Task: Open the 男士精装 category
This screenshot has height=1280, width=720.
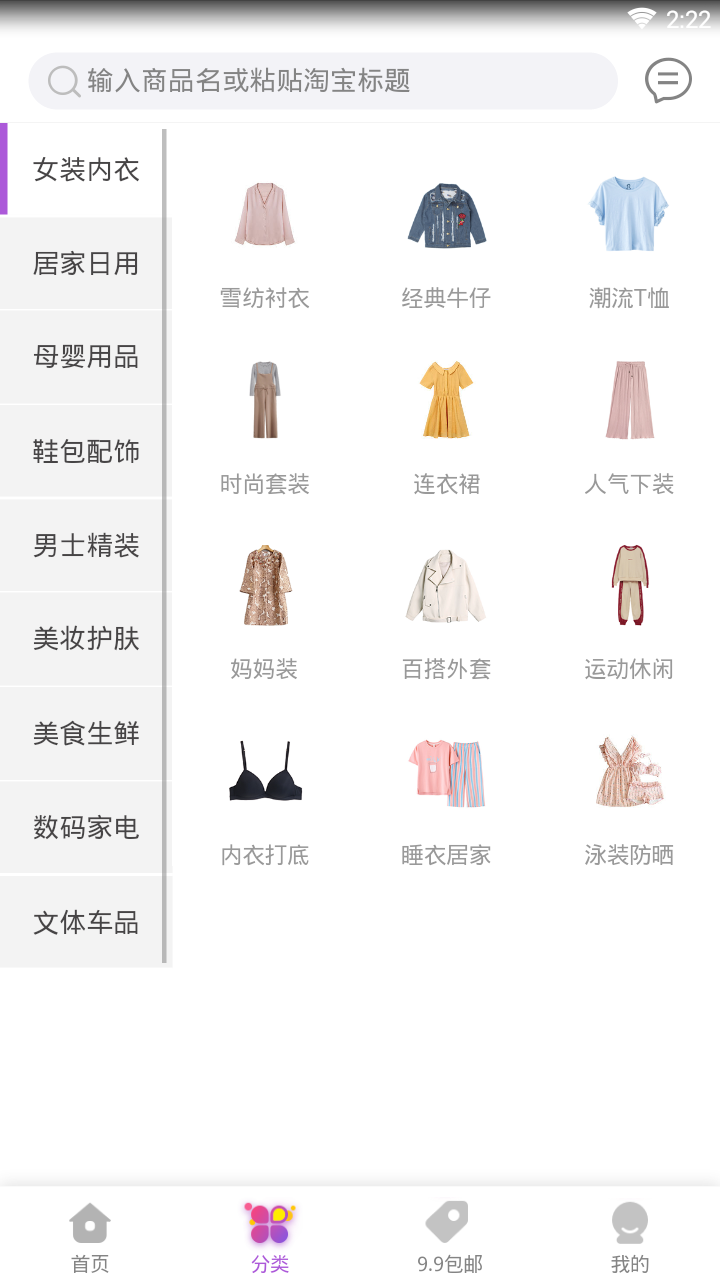Action: click(86, 546)
